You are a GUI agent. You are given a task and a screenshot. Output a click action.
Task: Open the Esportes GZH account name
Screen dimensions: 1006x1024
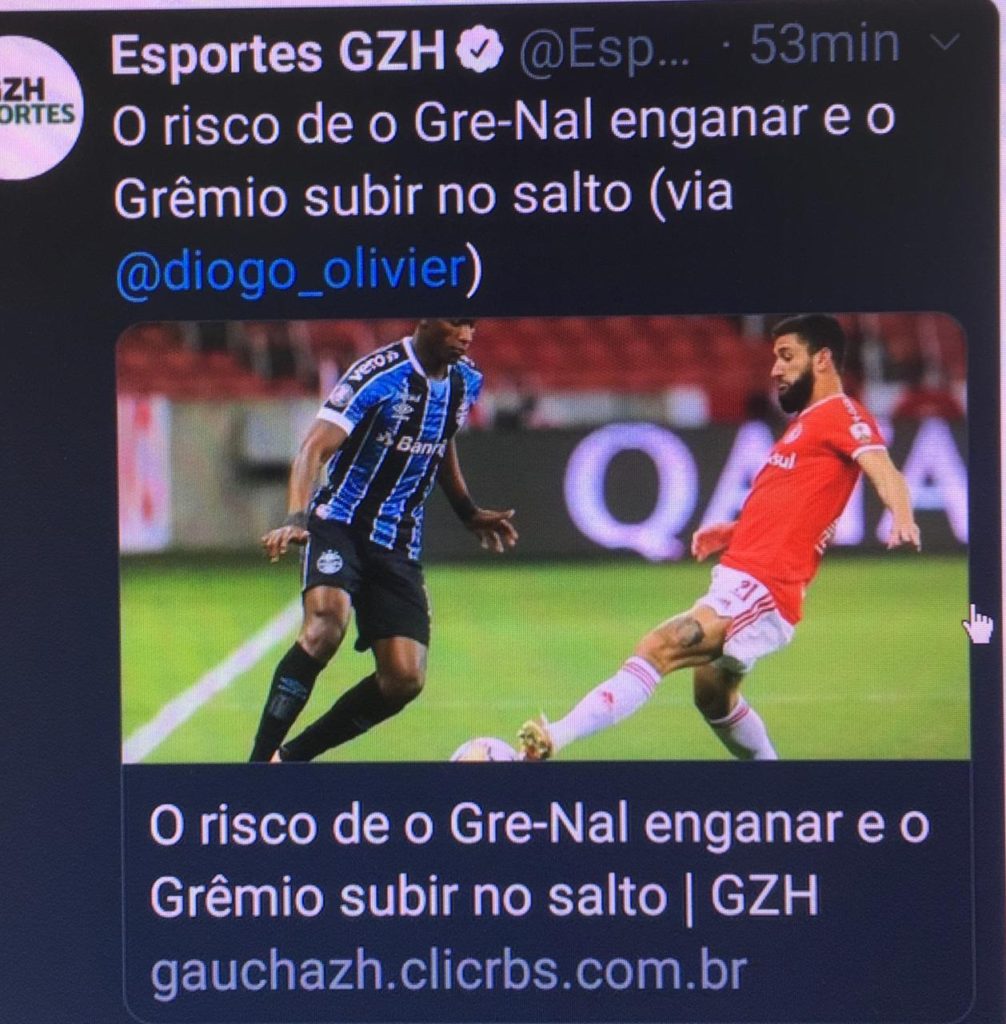[278, 54]
